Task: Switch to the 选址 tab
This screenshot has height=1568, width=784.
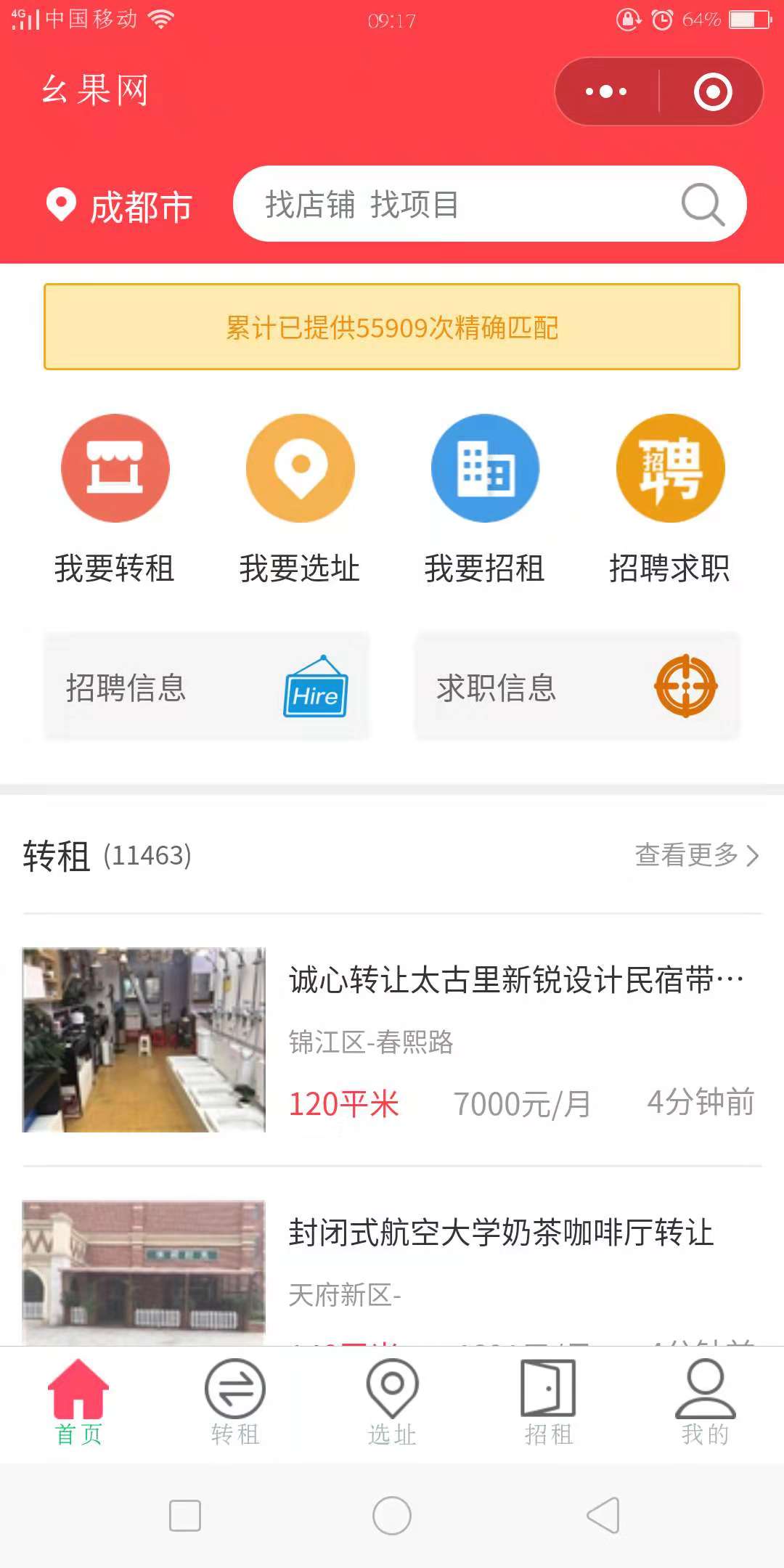Action: [392, 1402]
